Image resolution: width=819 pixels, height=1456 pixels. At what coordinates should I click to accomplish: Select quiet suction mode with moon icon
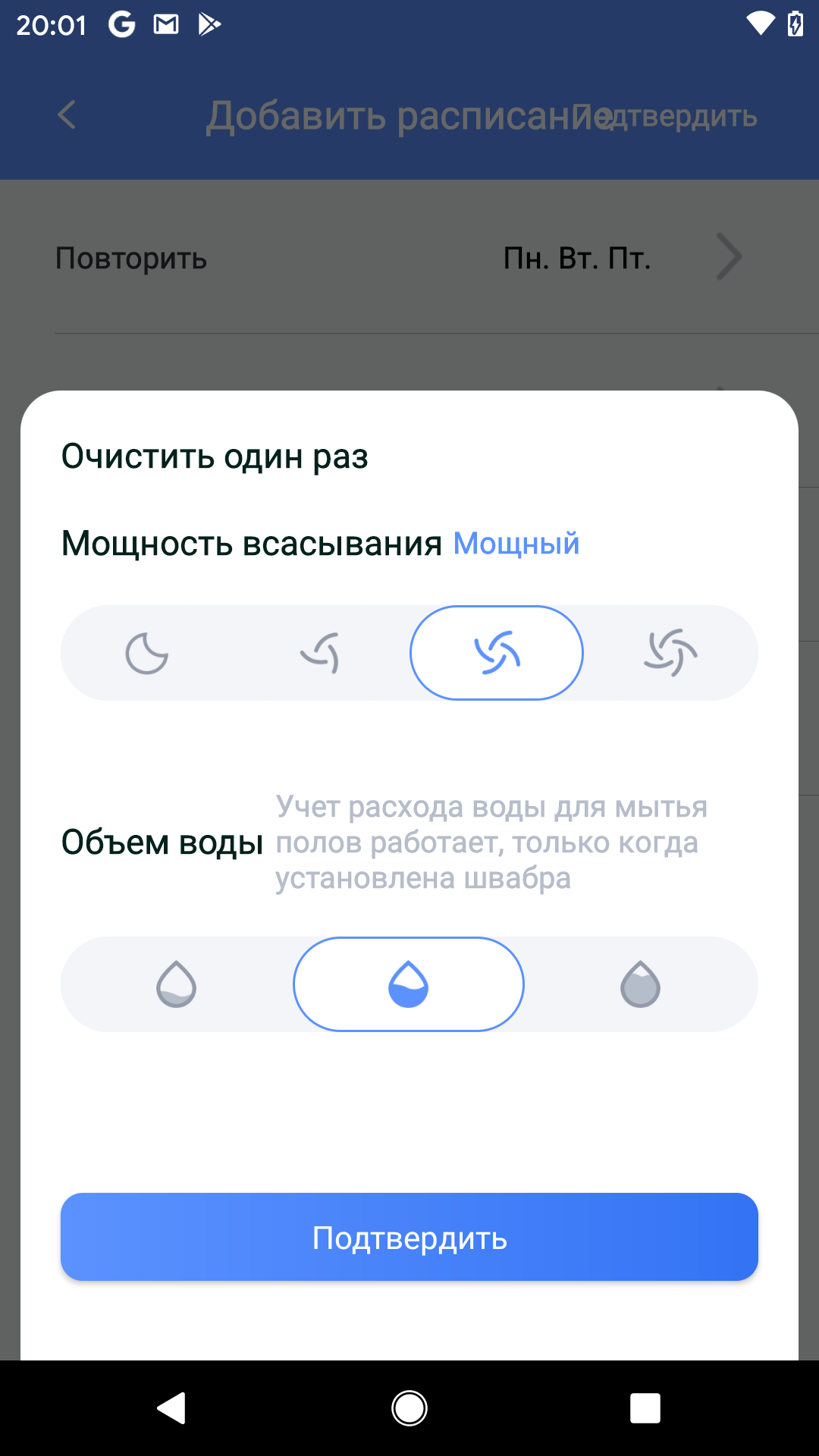pos(147,653)
